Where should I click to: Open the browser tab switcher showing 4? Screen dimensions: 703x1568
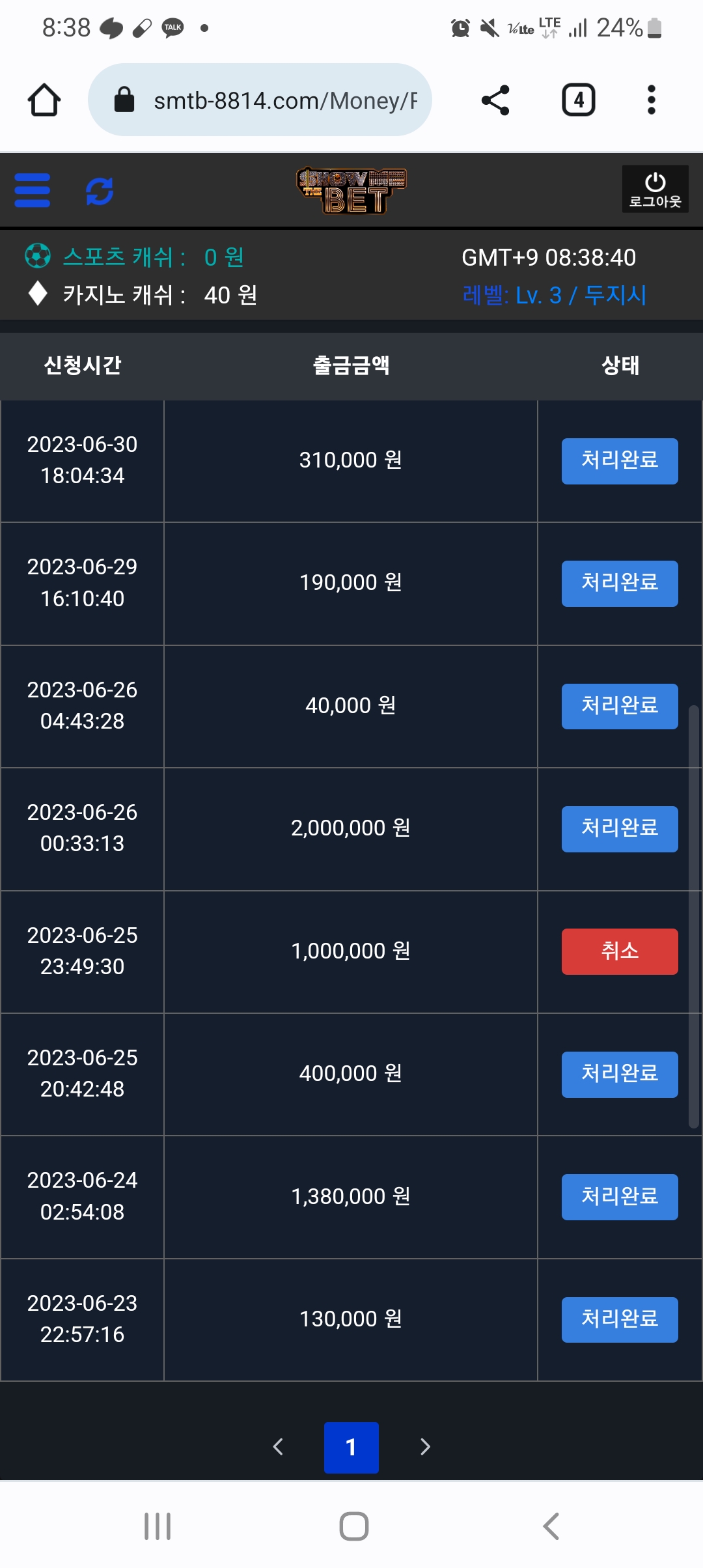pyautogui.click(x=579, y=100)
